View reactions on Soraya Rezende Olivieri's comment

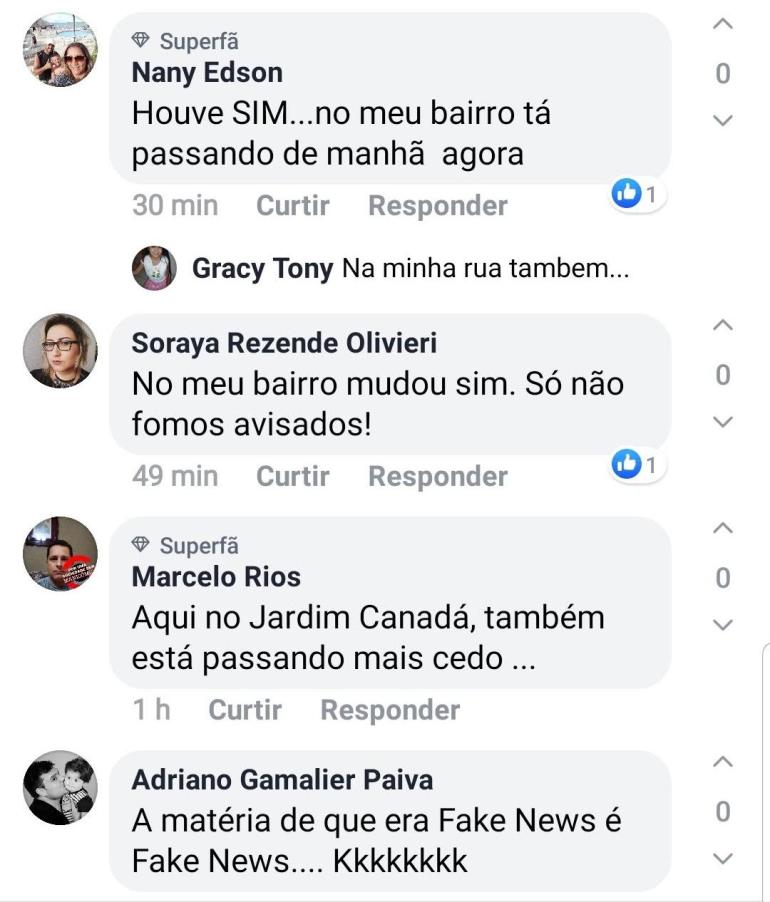[x=637, y=465]
